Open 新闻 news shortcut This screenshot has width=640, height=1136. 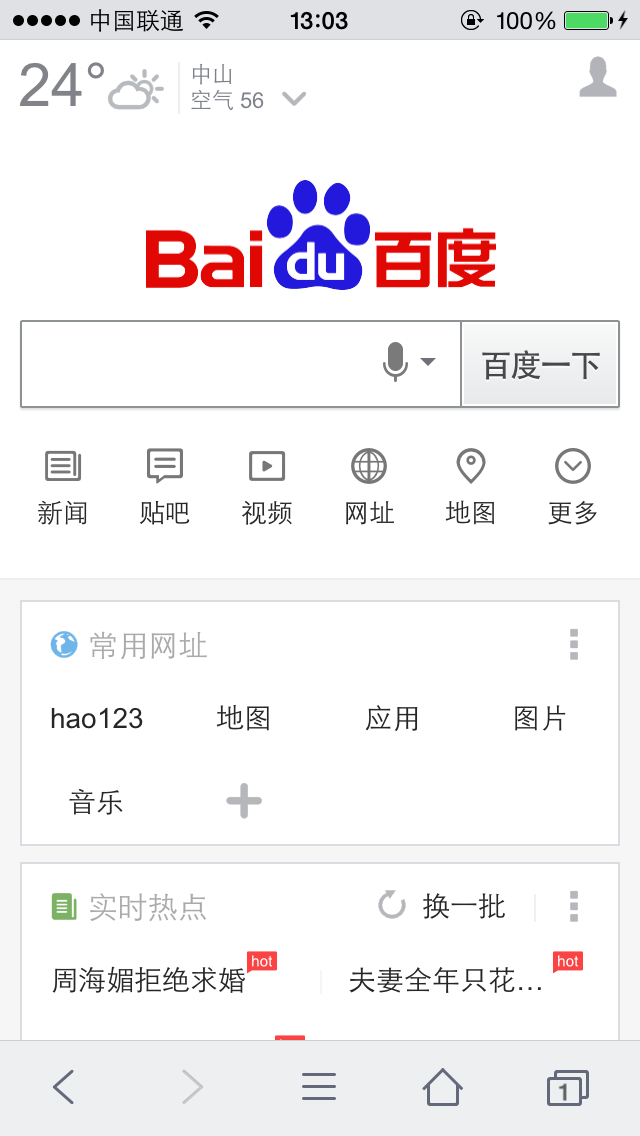(62, 487)
